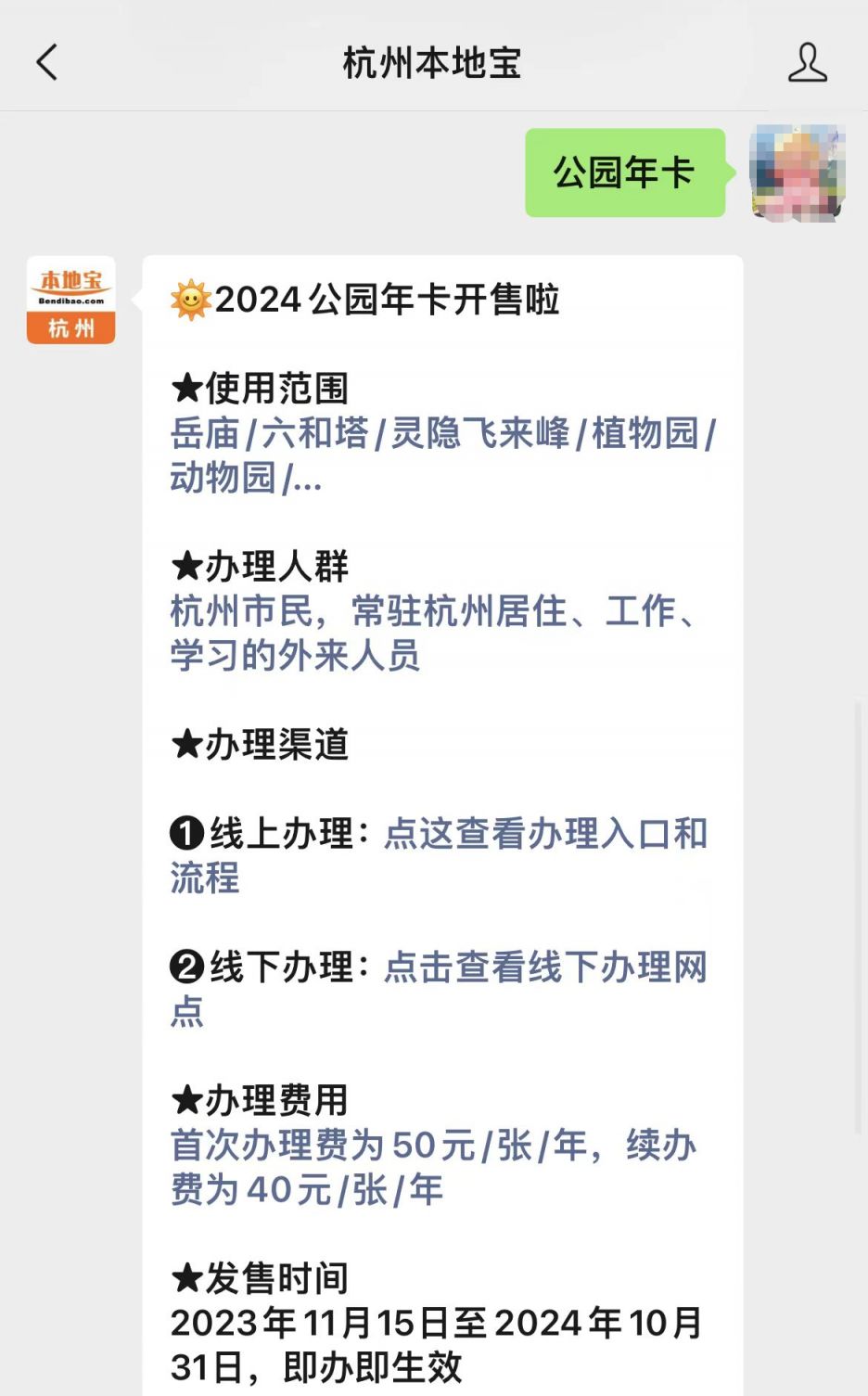Tap 点击查看线下办理网点 link
Image resolution: width=868 pixels, height=1396 pixels.
click(439, 989)
